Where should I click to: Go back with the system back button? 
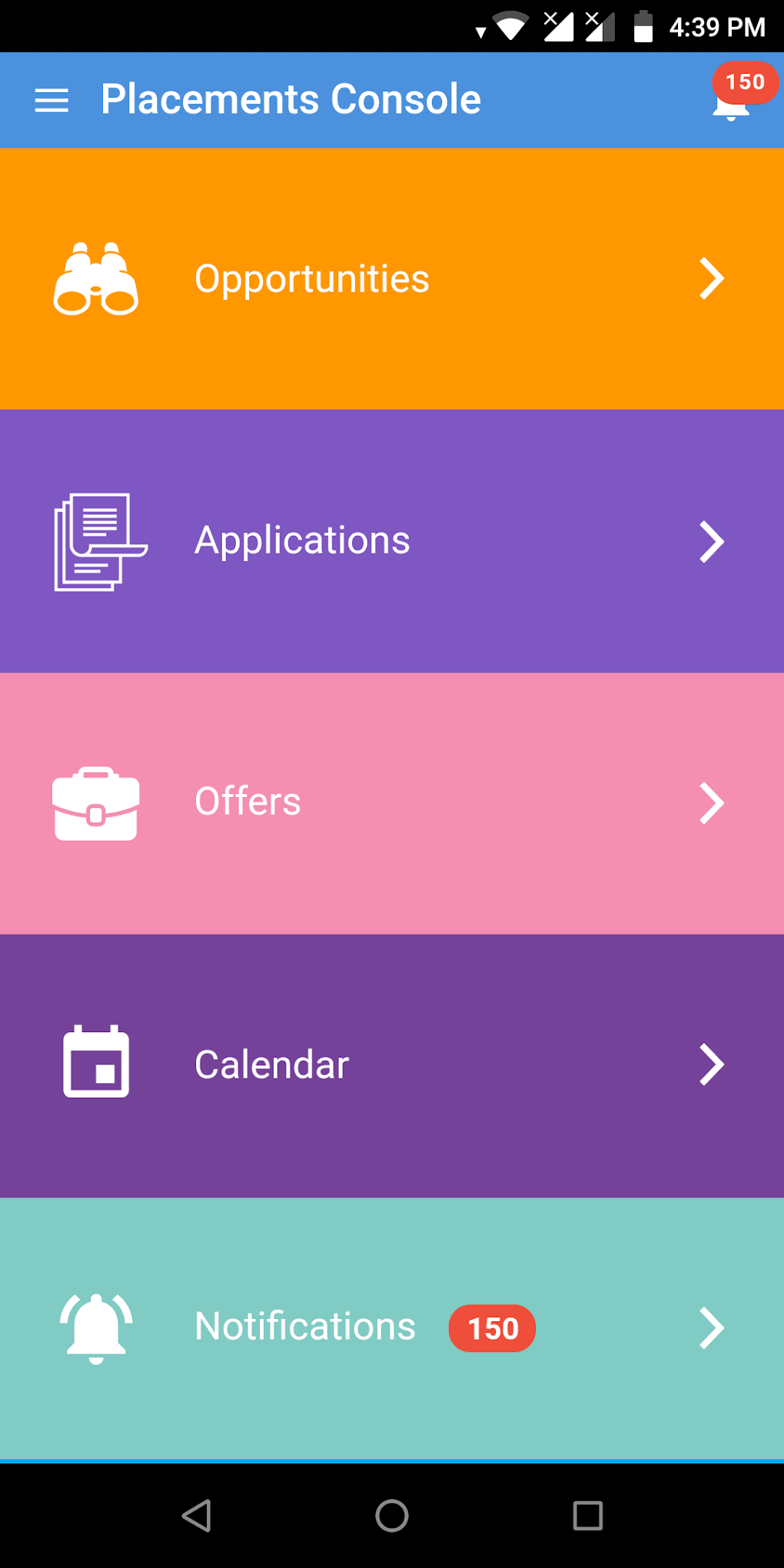point(196,1516)
